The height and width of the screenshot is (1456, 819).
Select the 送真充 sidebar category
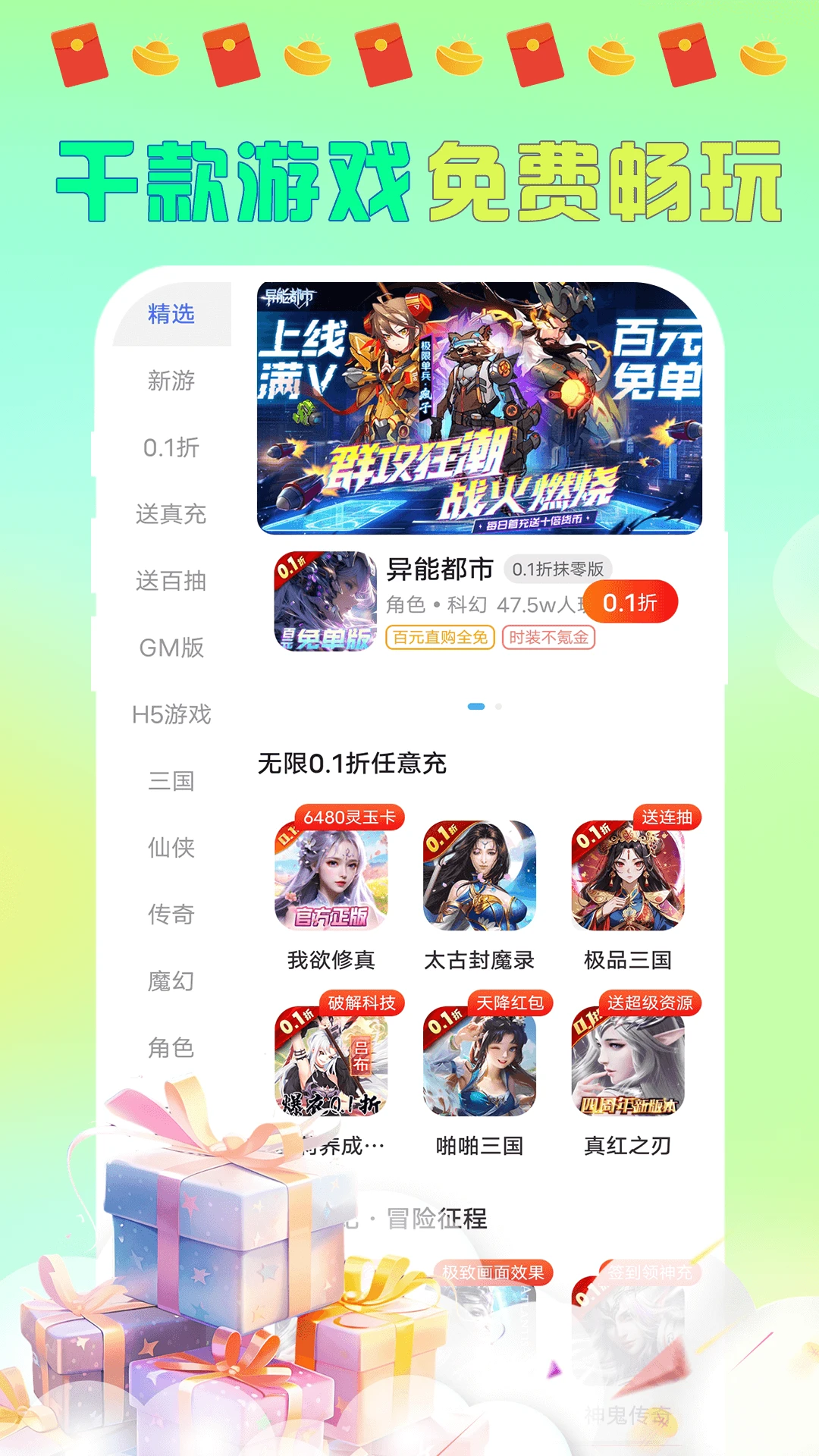(x=171, y=516)
